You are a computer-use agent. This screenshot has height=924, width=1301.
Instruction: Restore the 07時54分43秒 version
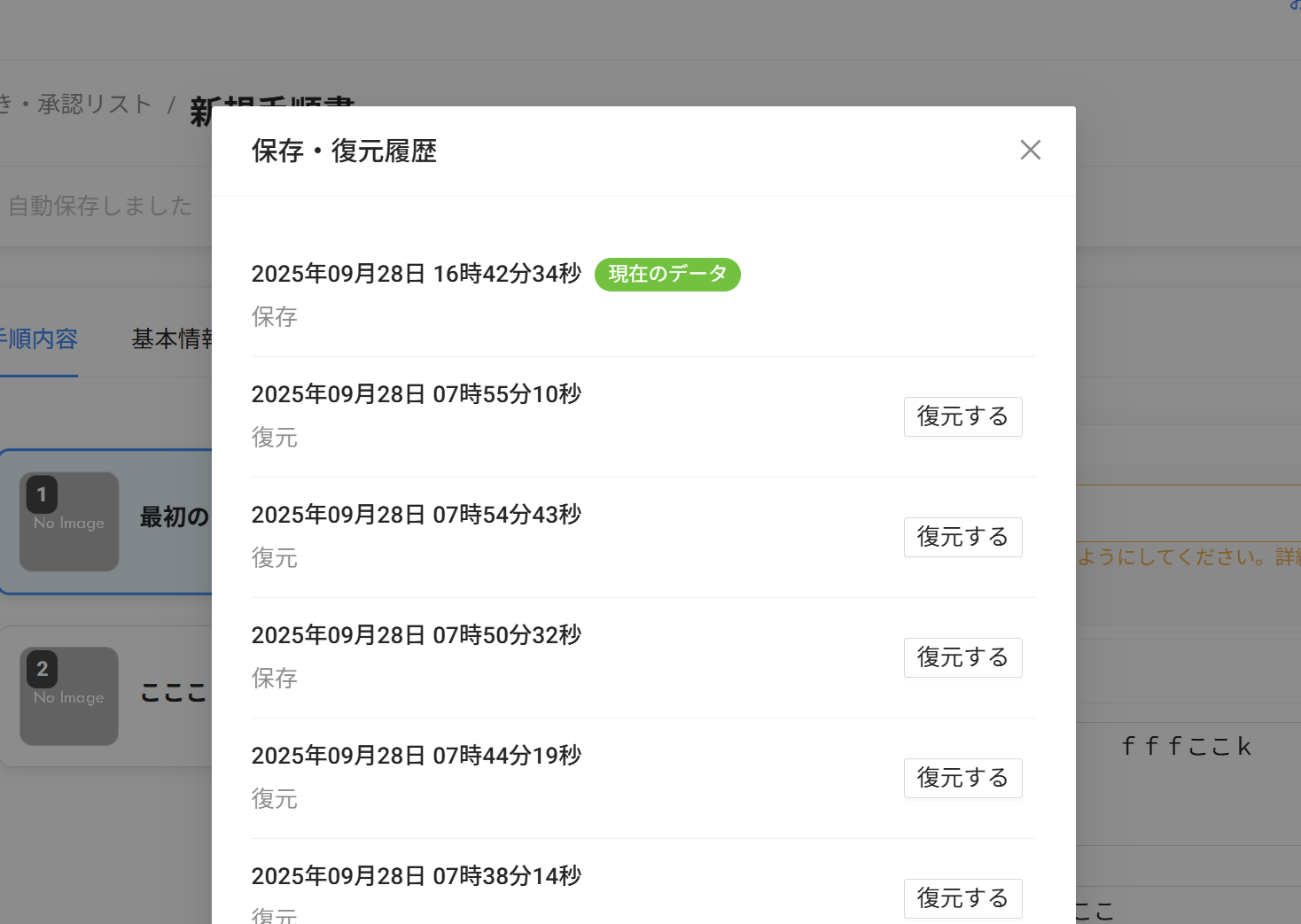[x=962, y=537]
